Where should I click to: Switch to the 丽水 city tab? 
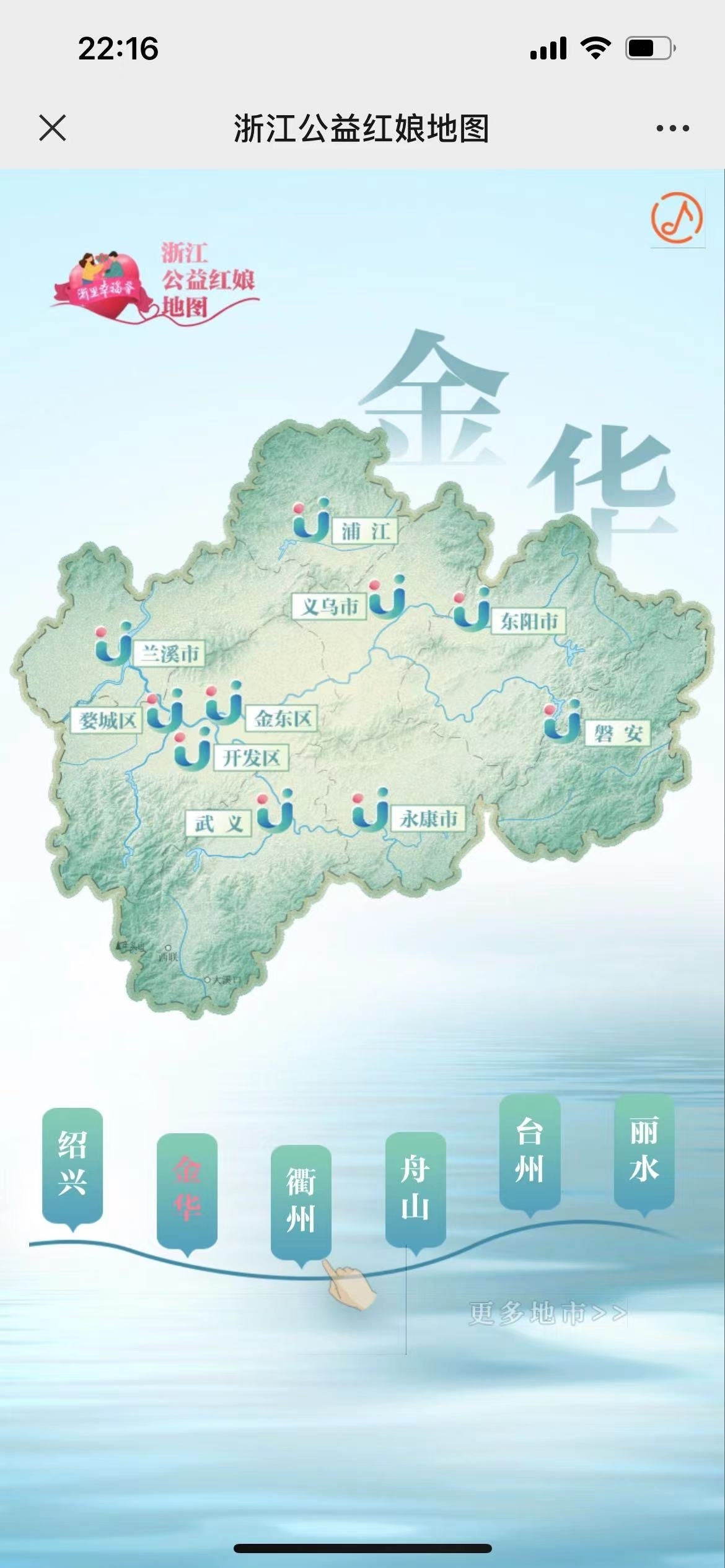(644, 1151)
